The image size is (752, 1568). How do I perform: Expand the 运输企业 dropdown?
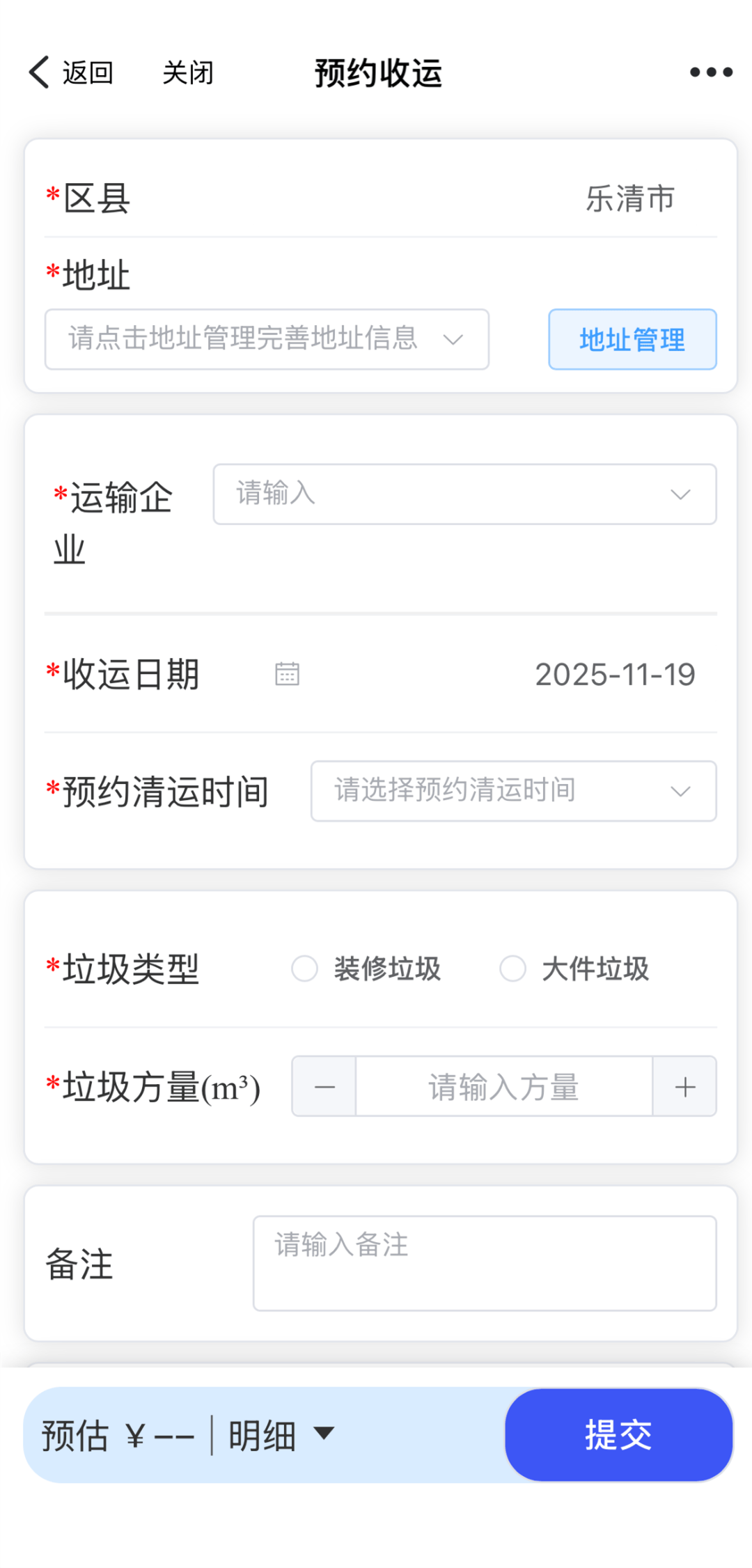464,494
